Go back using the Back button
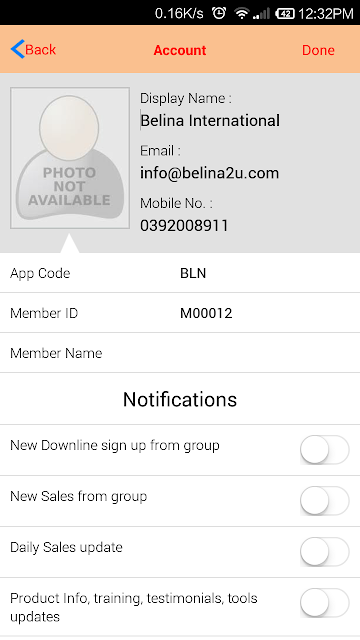Image resolution: width=360 pixels, height=640 pixels. pos(33,49)
